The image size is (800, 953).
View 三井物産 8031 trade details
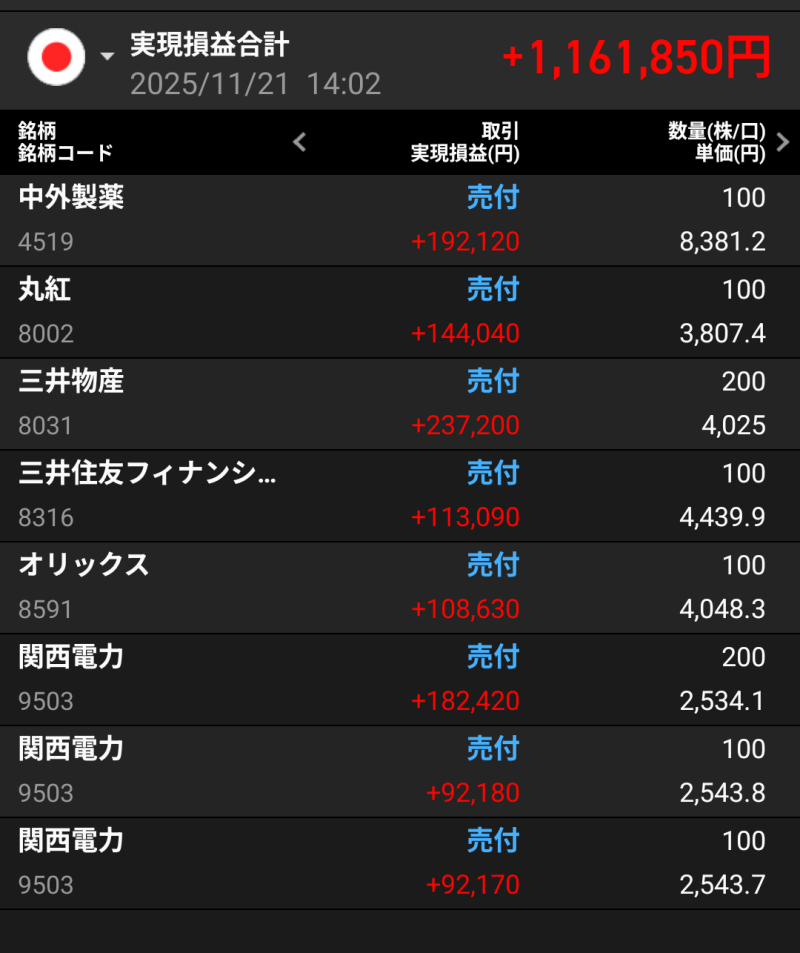tap(400, 404)
